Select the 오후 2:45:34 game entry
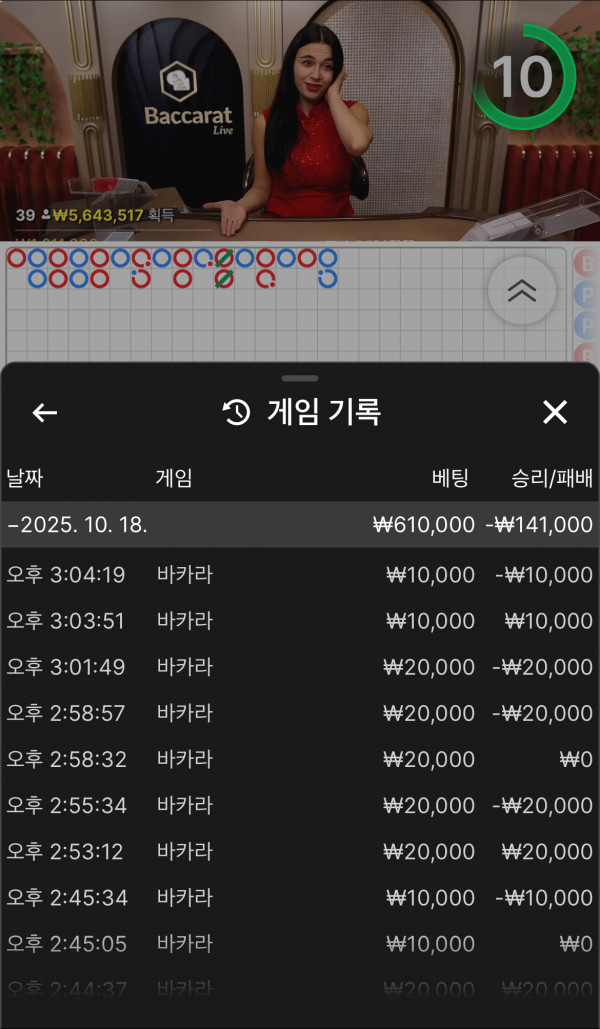The height and width of the screenshot is (1029, 600). coord(300,897)
